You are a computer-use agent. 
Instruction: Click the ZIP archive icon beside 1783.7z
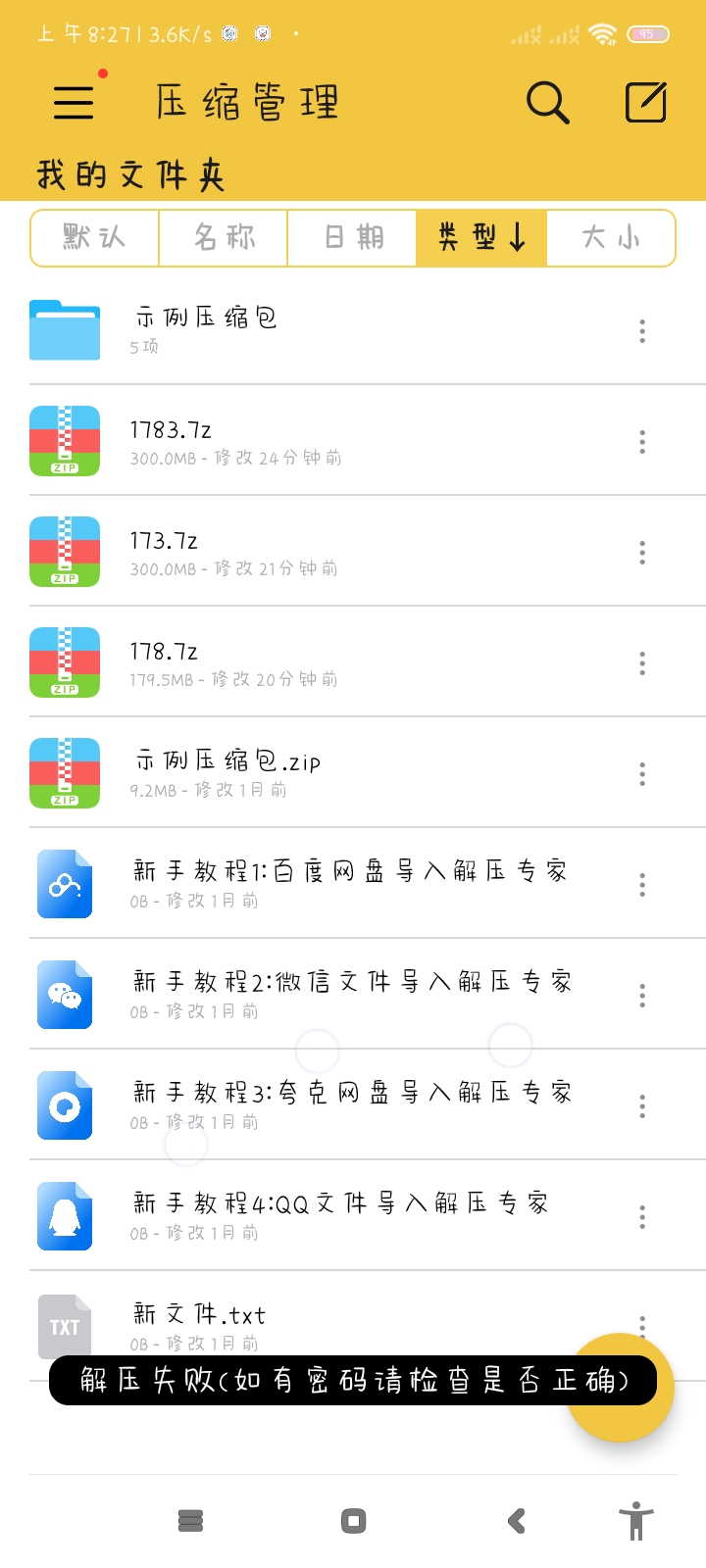(x=65, y=441)
